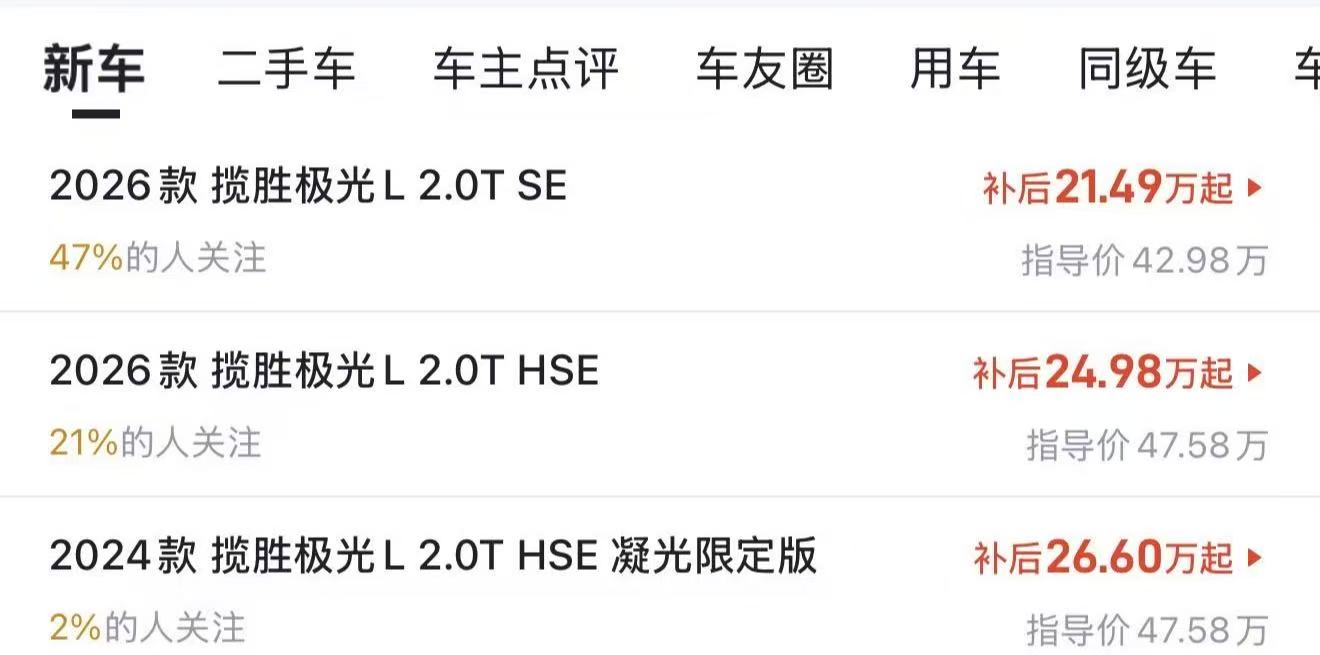The height and width of the screenshot is (655, 1320).
Task: Tap the 补后21.49万起 price link
Action: (x=1122, y=187)
